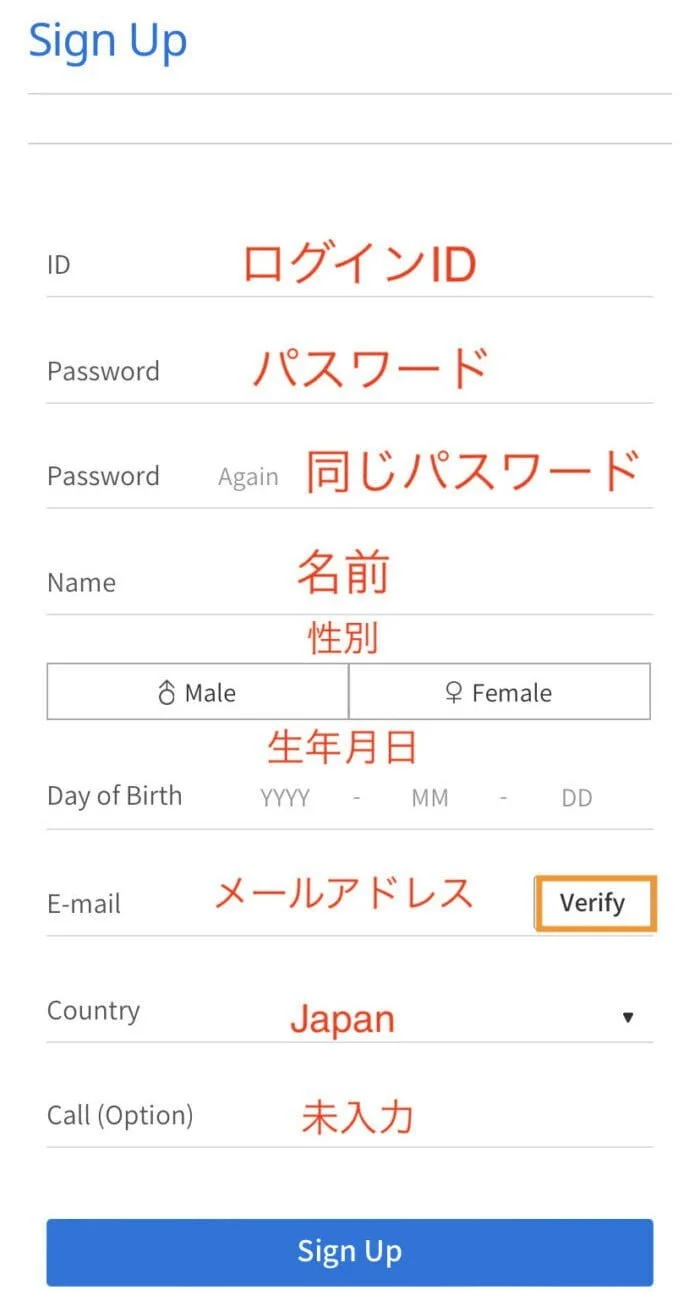Tap the DD birth day field
Screen dimensions: 679x1292
point(577,798)
